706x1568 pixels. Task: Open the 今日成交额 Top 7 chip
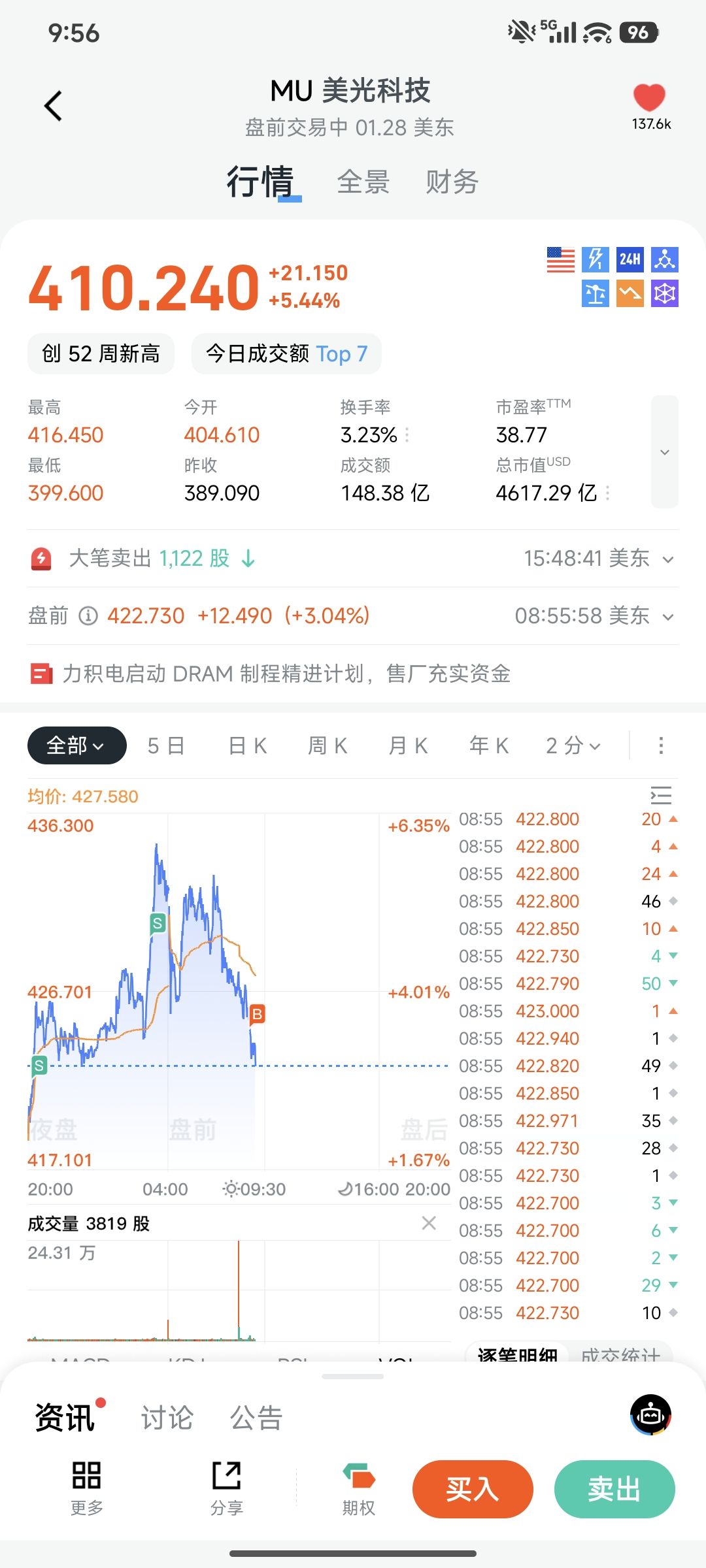click(x=286, y=354)
